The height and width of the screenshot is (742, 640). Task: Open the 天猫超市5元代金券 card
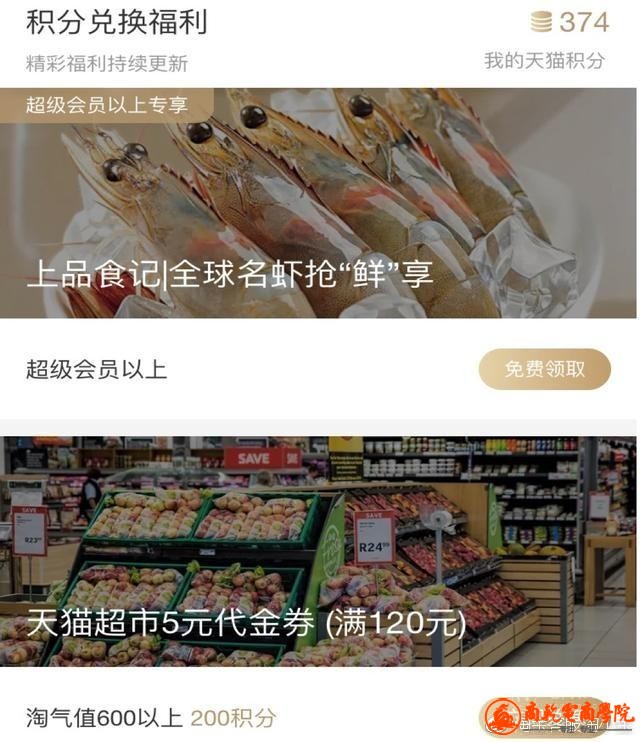coord(318,551)
